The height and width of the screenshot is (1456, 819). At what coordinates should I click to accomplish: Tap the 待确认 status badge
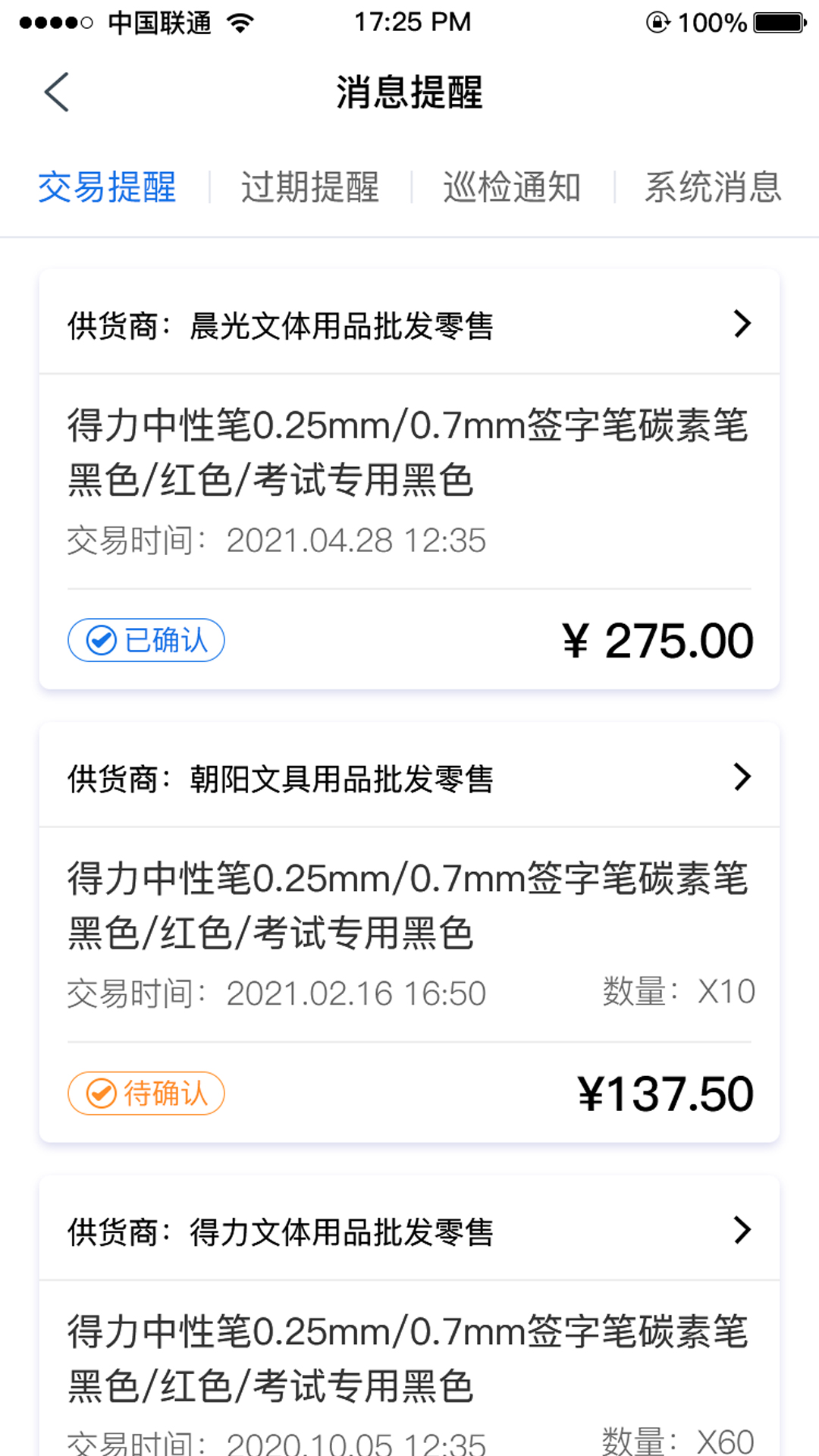pyautogui.click(x=146, y=1094)
